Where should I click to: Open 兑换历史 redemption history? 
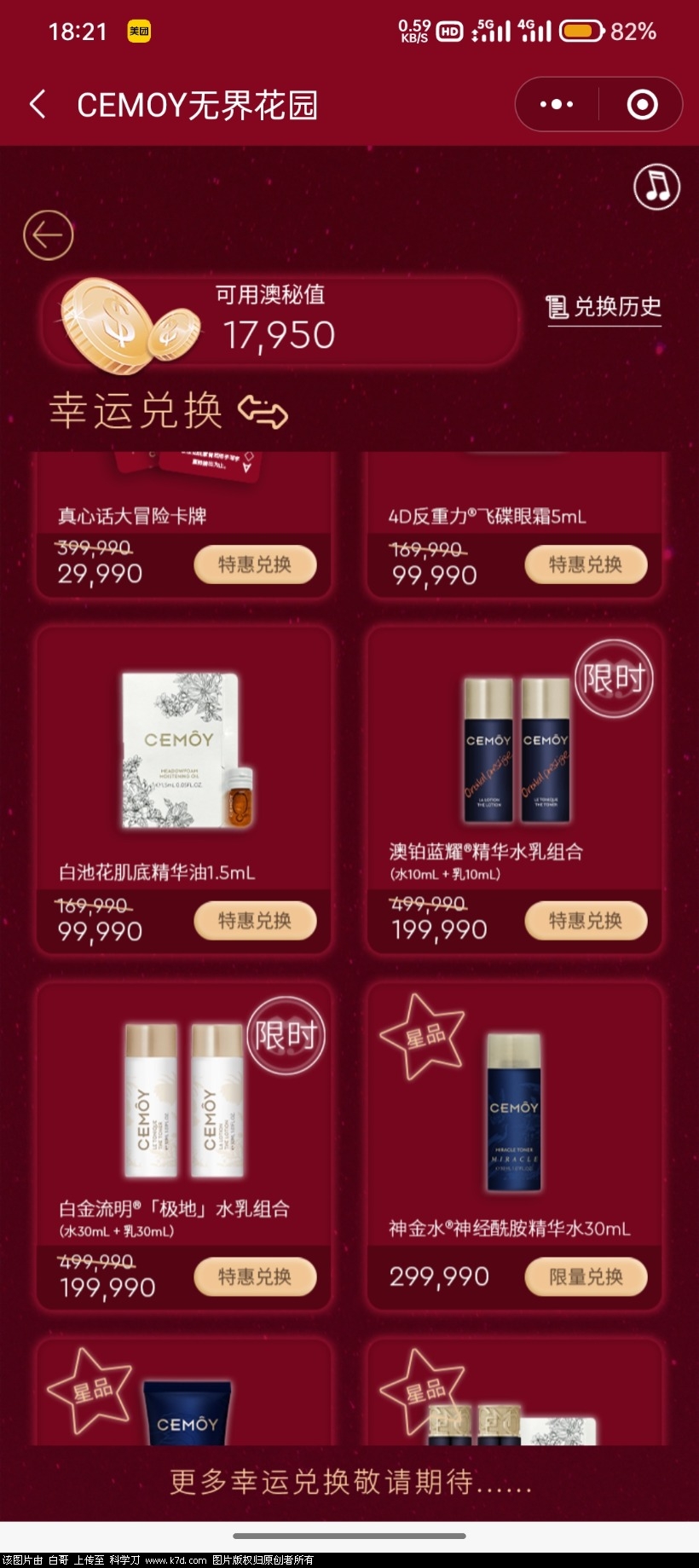604,307
